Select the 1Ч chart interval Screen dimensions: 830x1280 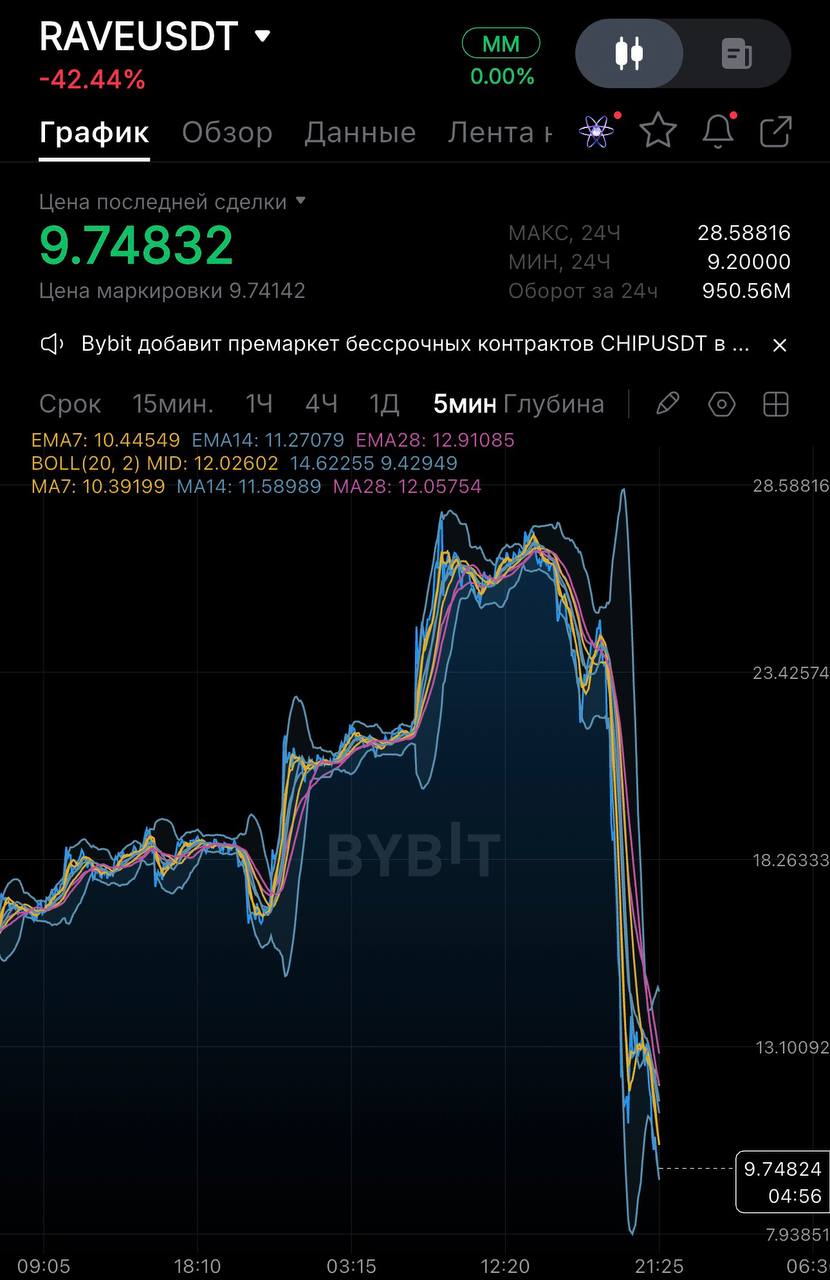(259, 404)
